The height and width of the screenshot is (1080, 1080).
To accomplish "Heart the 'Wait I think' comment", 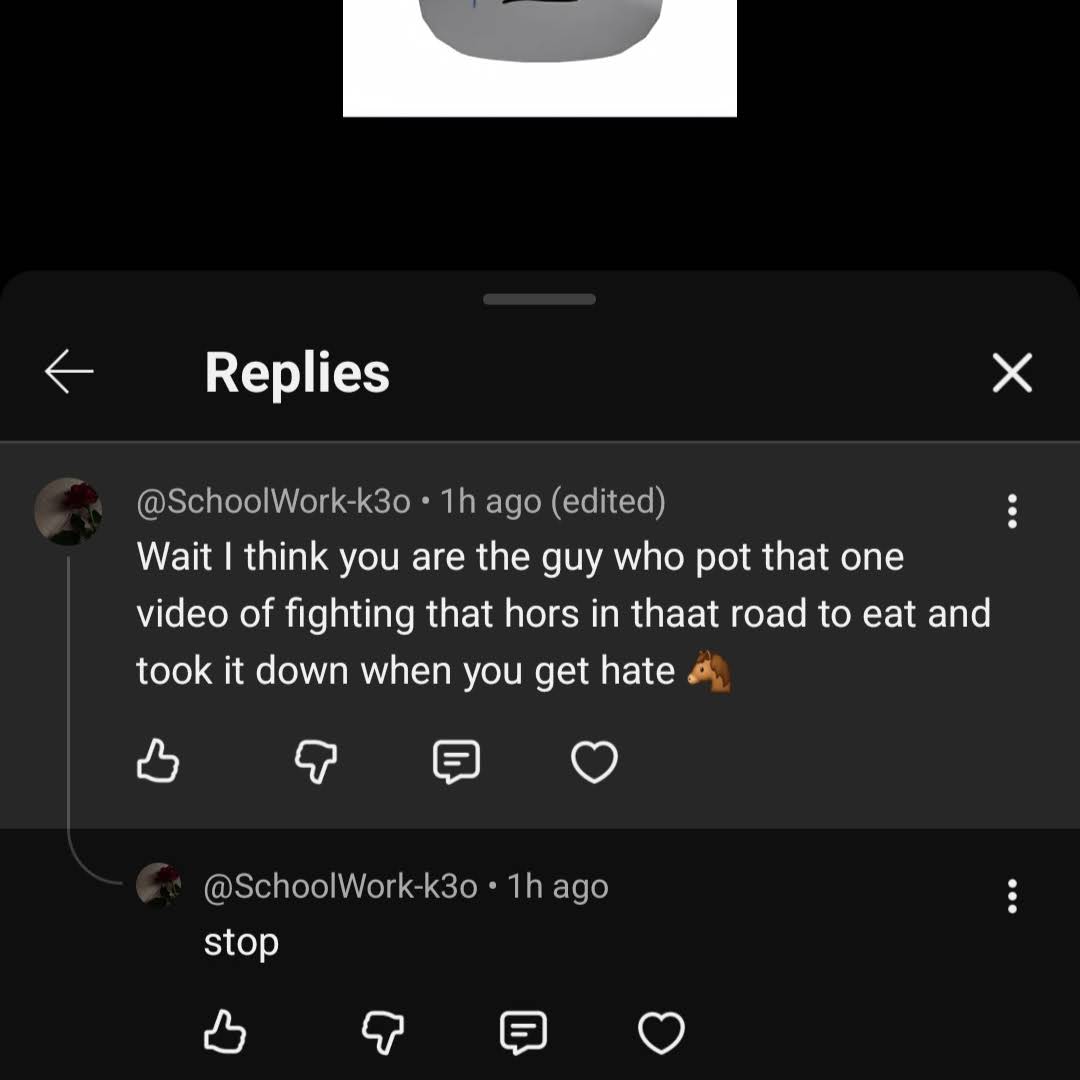I will coord(594,763).
